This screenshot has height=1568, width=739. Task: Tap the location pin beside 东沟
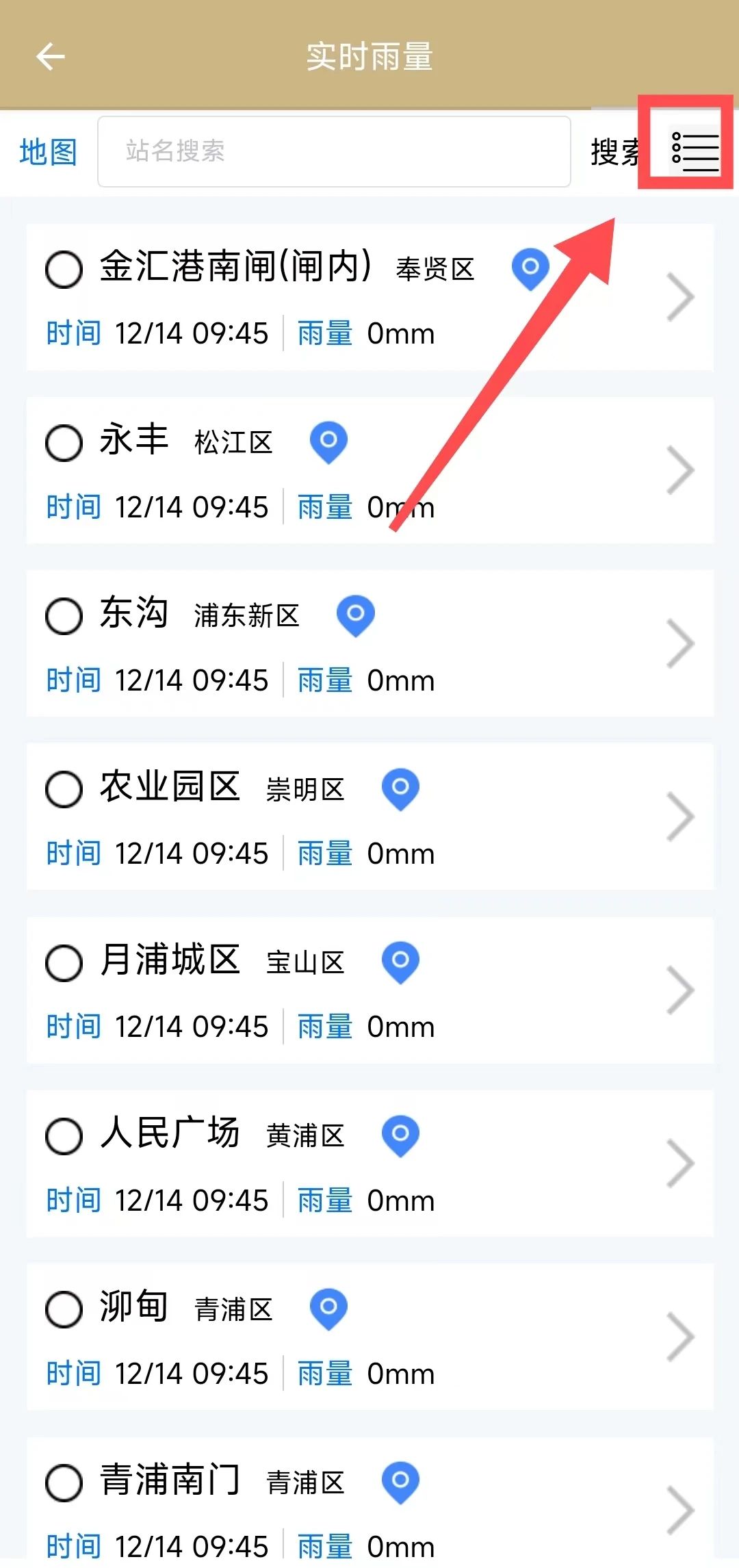[x=355, y=615]
